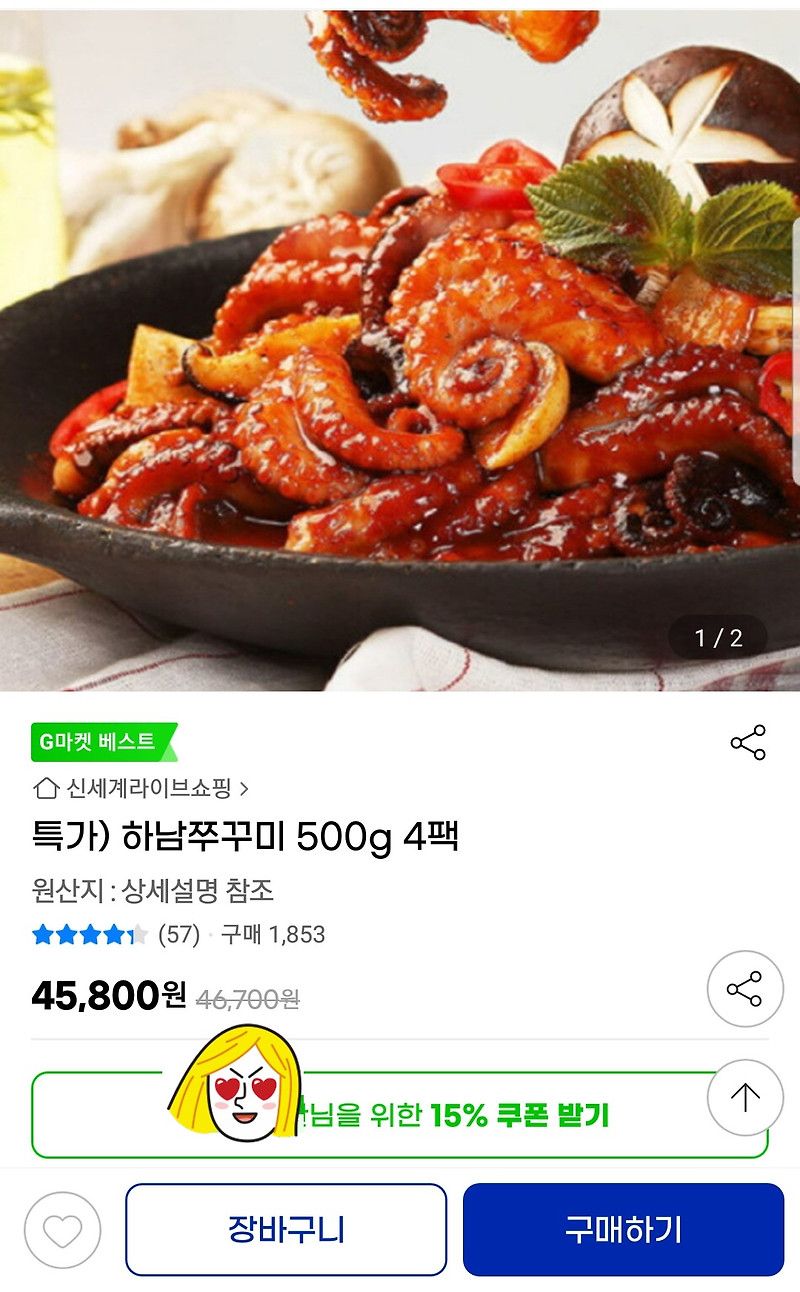Enable wishlist by tapping the heart outline
The image size is (800, 1292).
click(x=64, y=1231)
